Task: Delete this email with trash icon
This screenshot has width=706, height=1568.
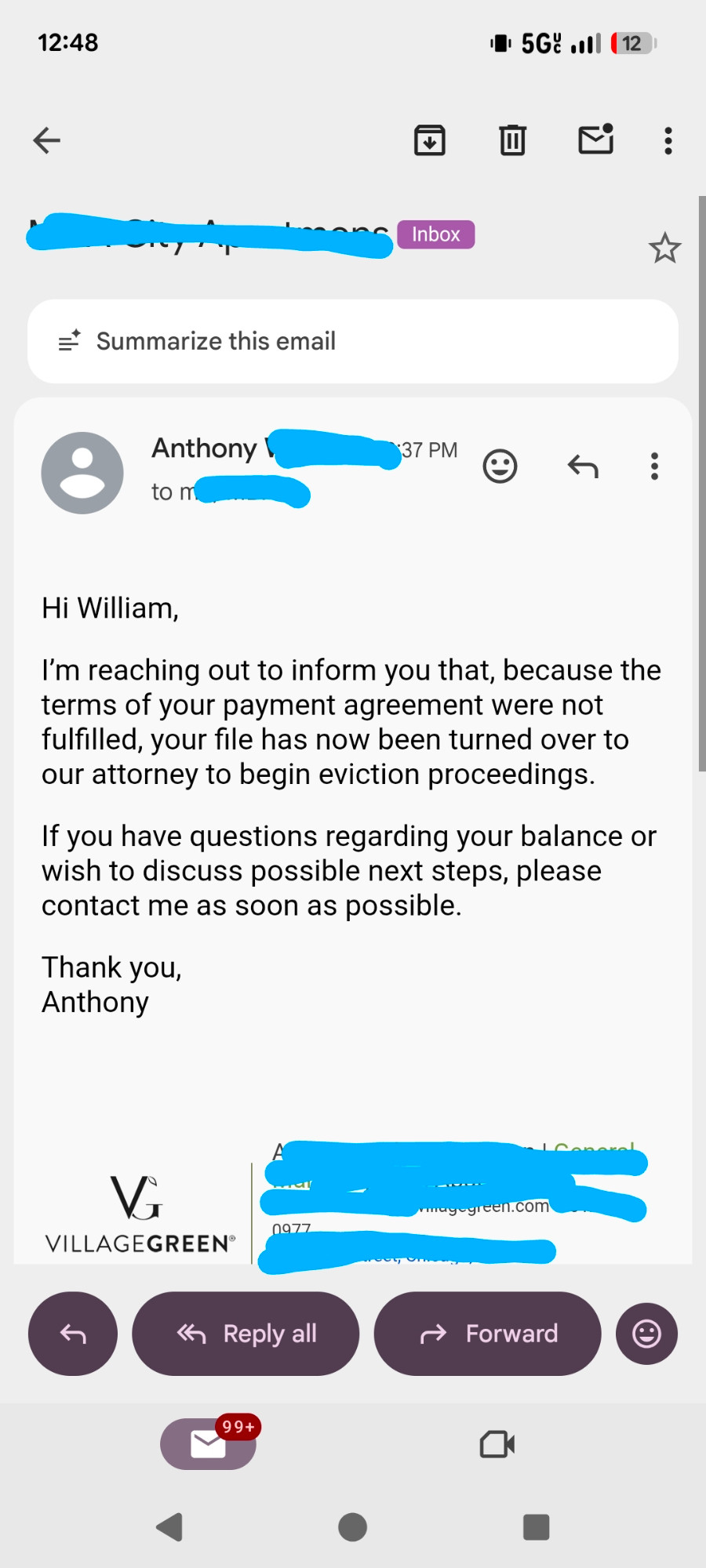Action: [512, 141]
